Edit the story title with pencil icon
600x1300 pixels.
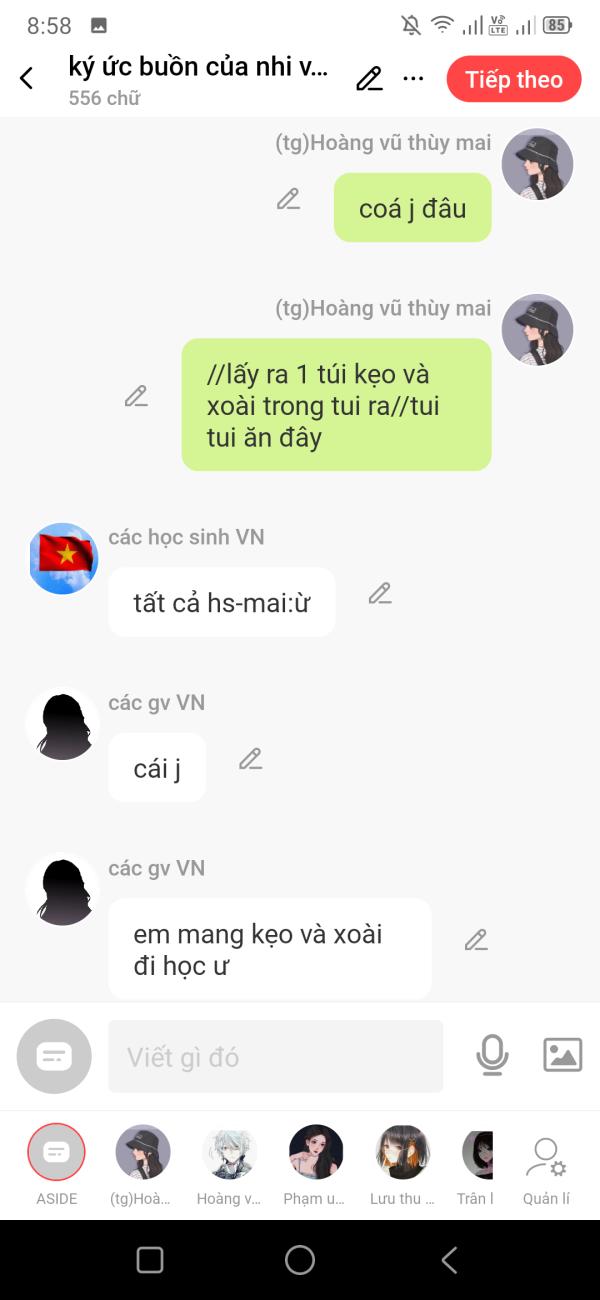370,79
